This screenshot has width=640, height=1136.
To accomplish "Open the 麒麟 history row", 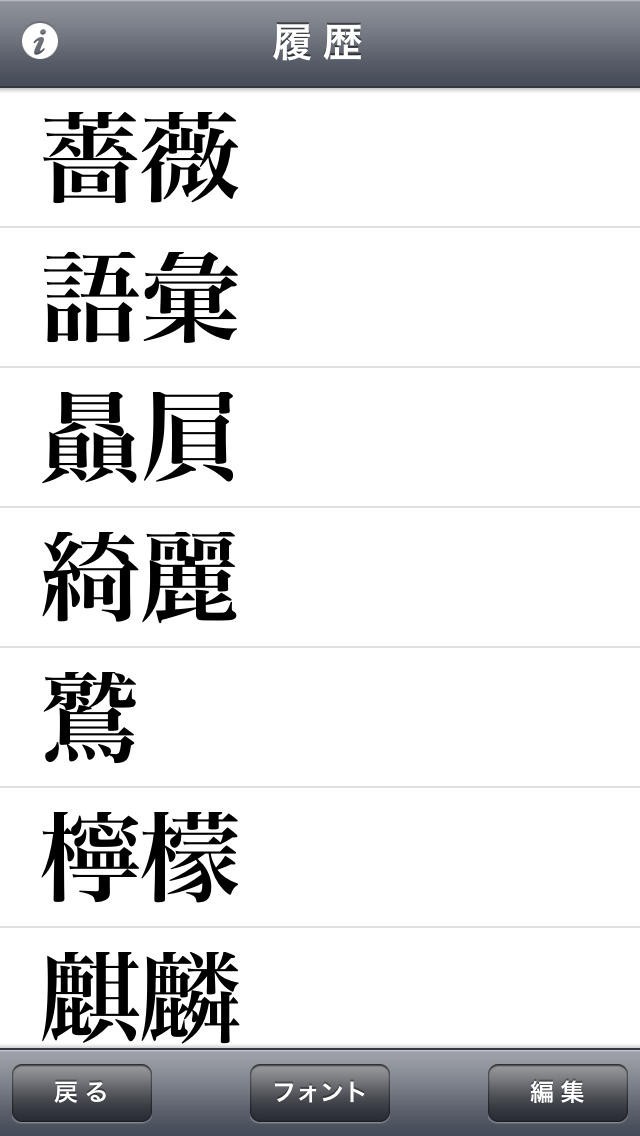I will 320,987.
